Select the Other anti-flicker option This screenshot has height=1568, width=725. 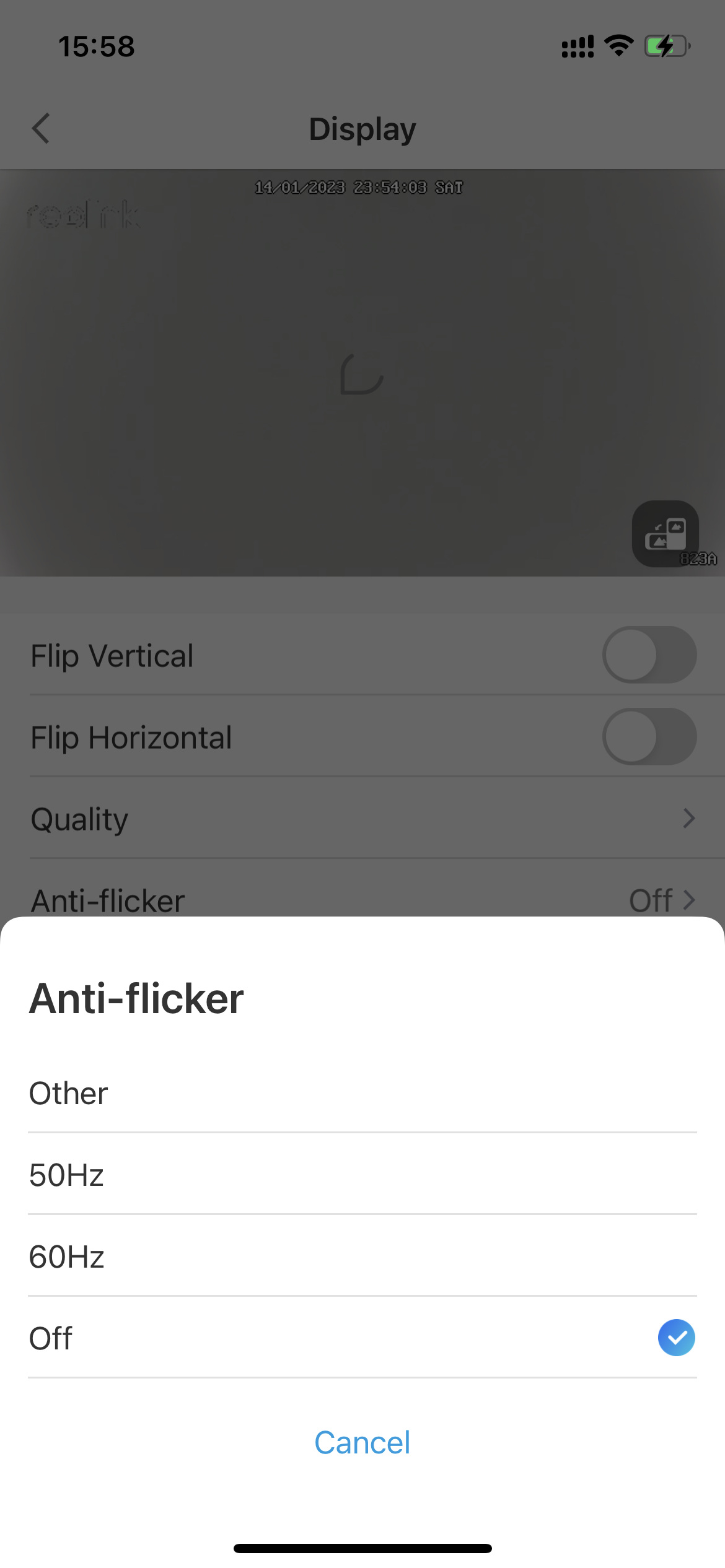(362, 1093)
